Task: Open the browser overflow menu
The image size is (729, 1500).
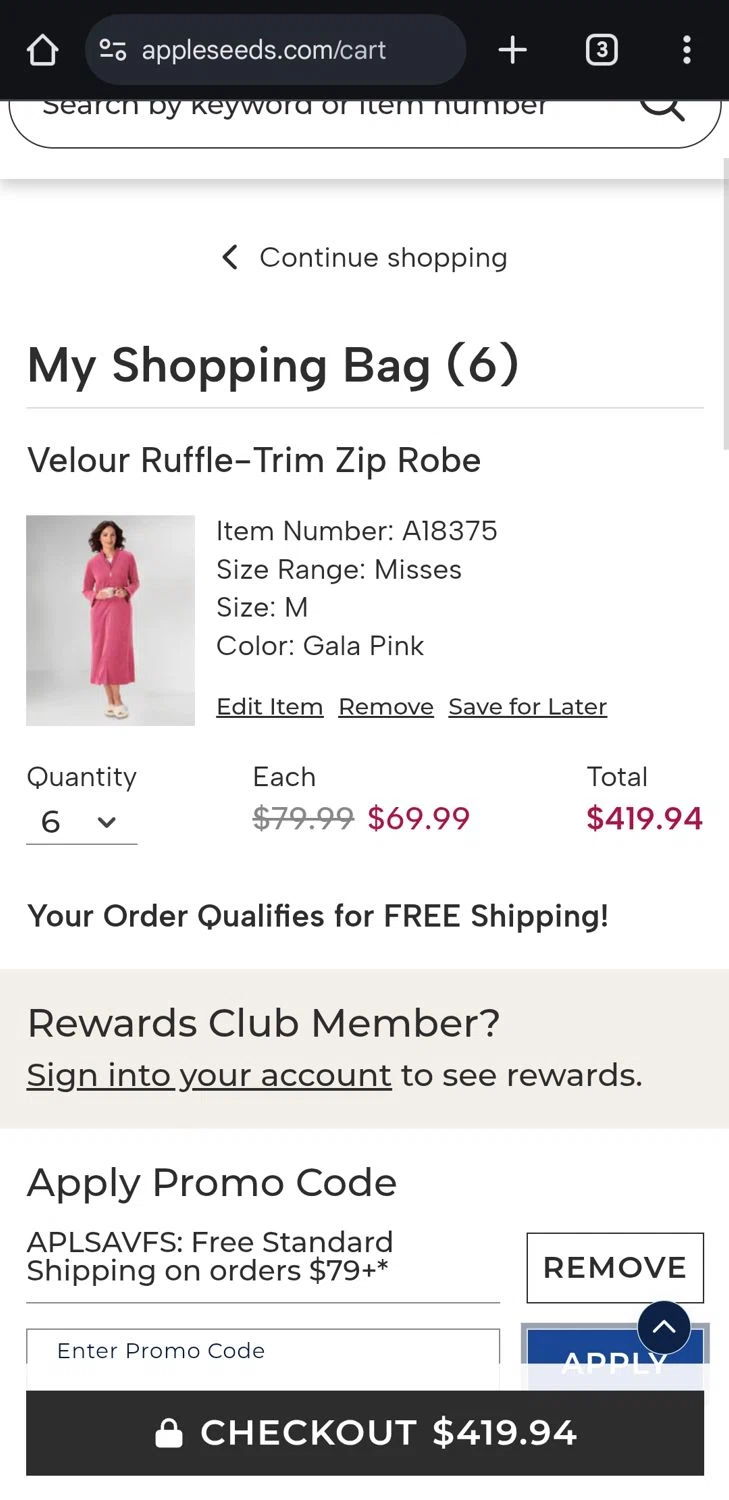Action: [x=686, y=50]
